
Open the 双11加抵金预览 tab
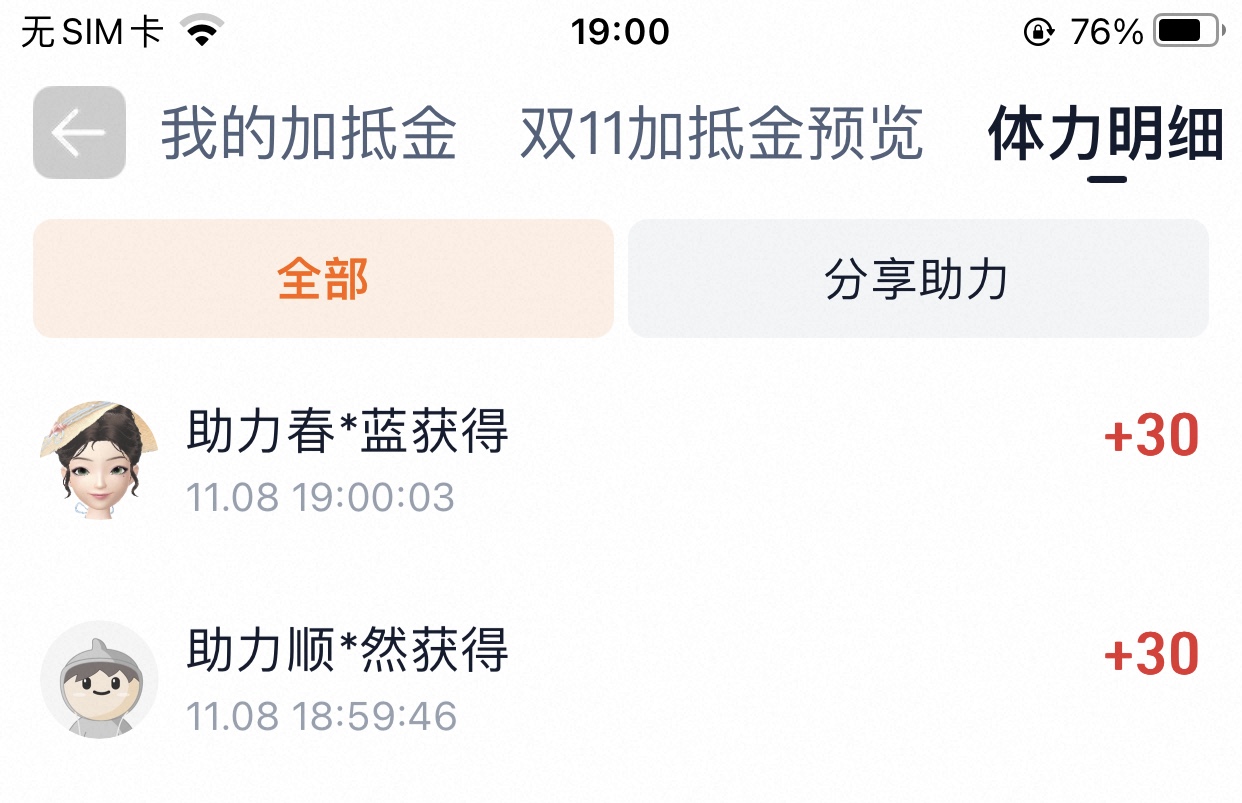(x=721, y=134)
